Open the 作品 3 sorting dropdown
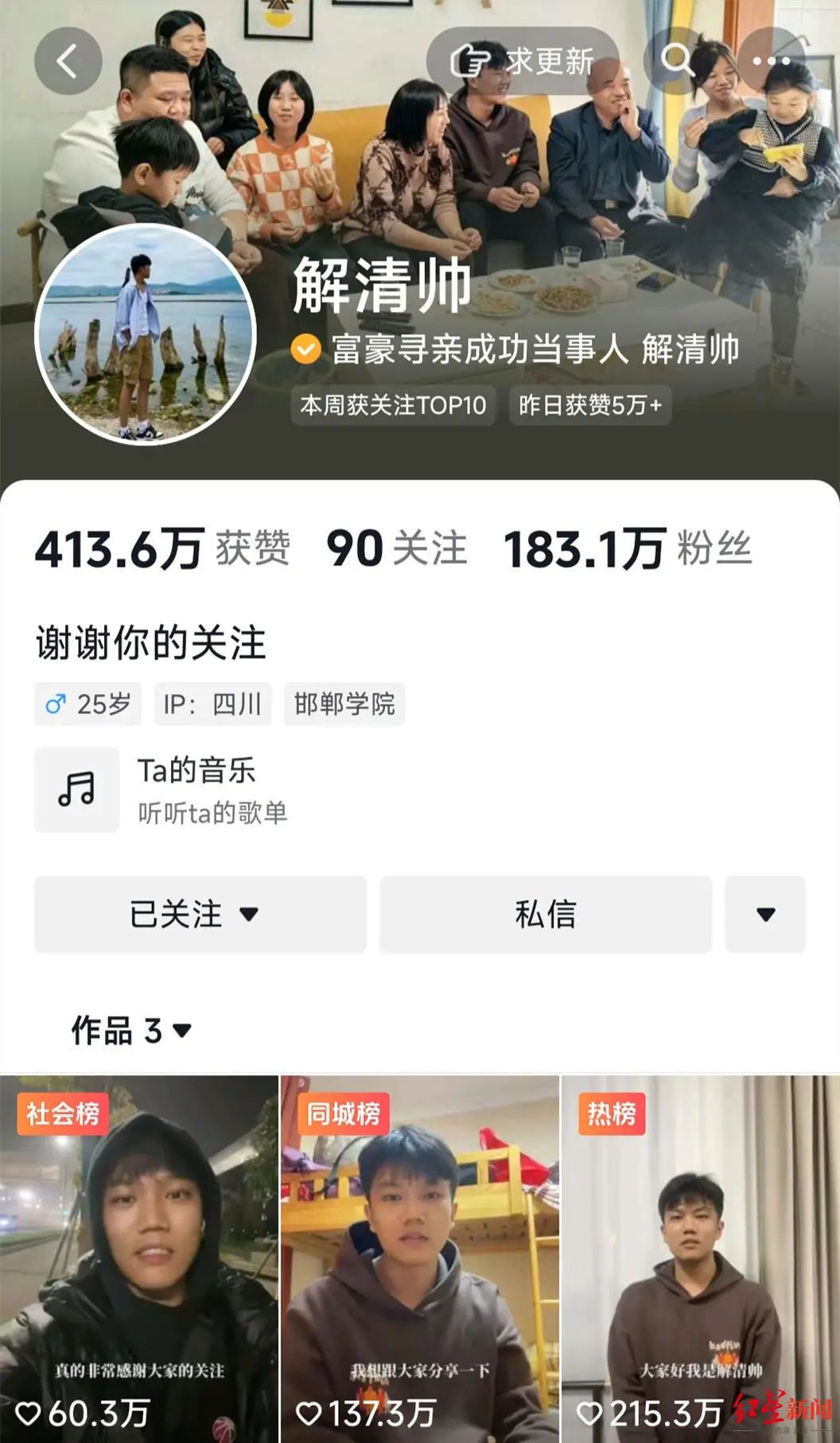Image resolution: width=840 pixels, height=1443 pixels. [x=132, y=1030]
